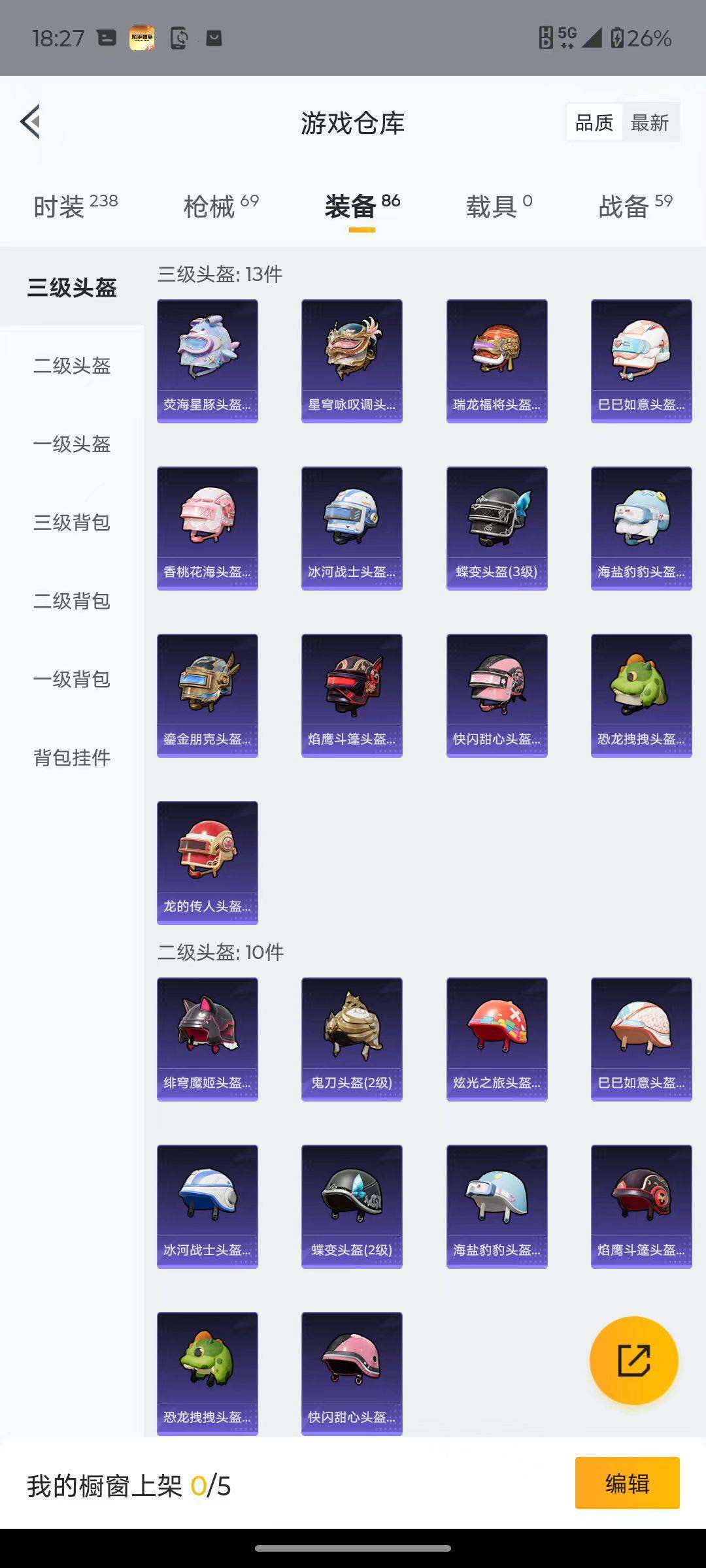706x1568 pixels.
Task: Open the 三级背包 category
Action: pos(72,523)
